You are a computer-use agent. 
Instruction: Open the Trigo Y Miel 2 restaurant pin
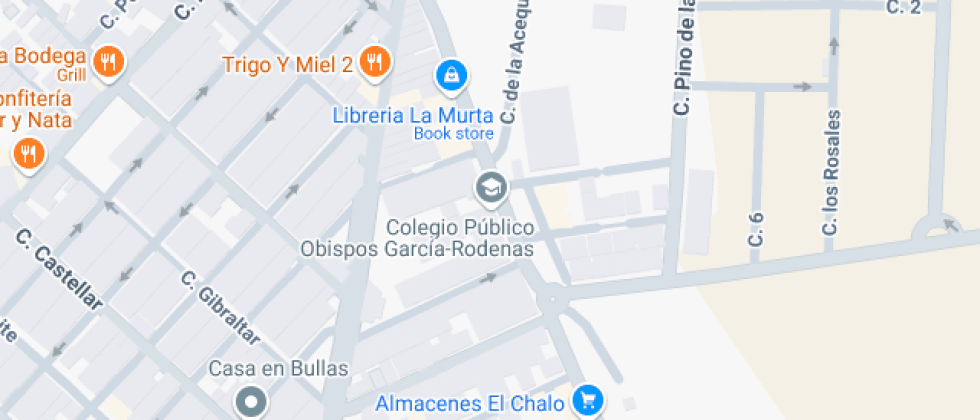click(x=375, y=63)
